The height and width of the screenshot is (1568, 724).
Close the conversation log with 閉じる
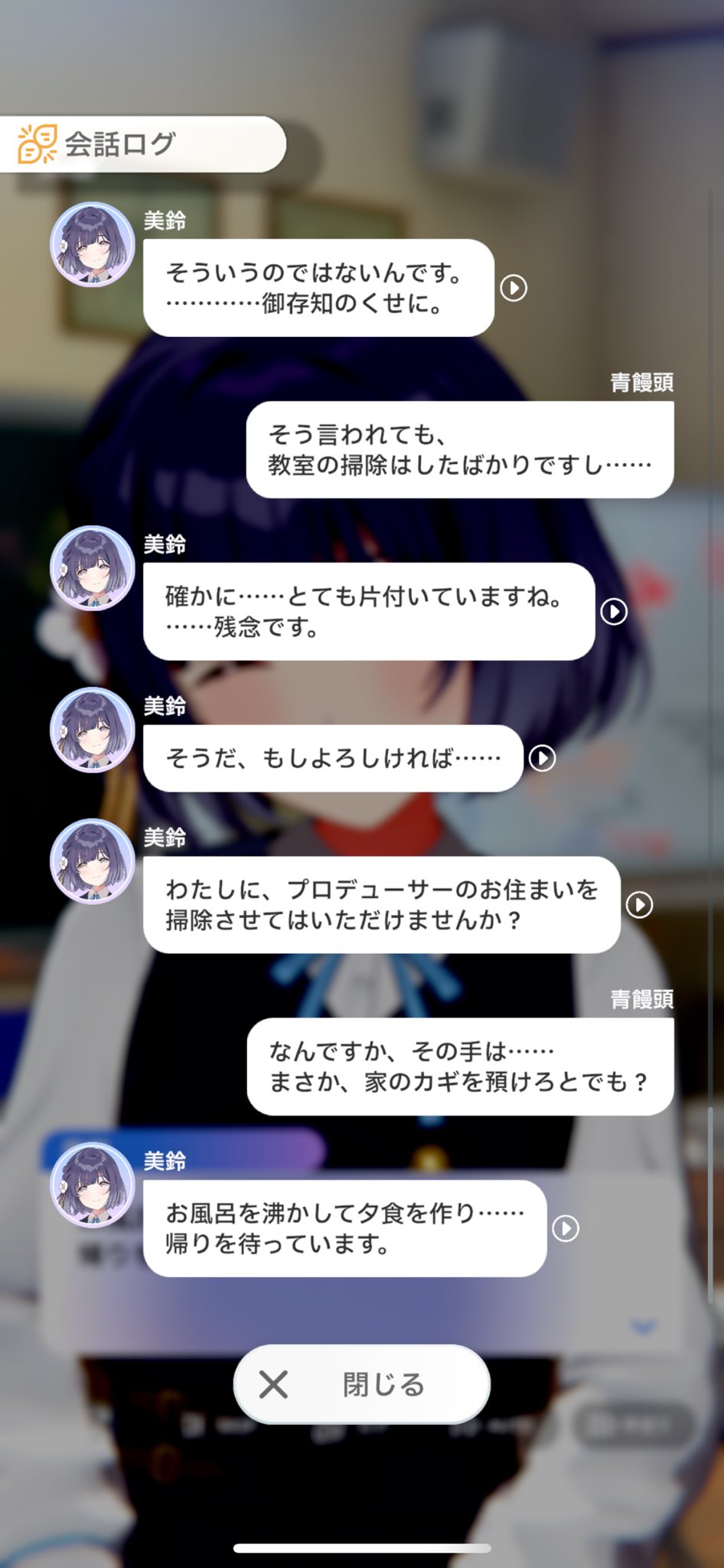tap(361, 1383)
